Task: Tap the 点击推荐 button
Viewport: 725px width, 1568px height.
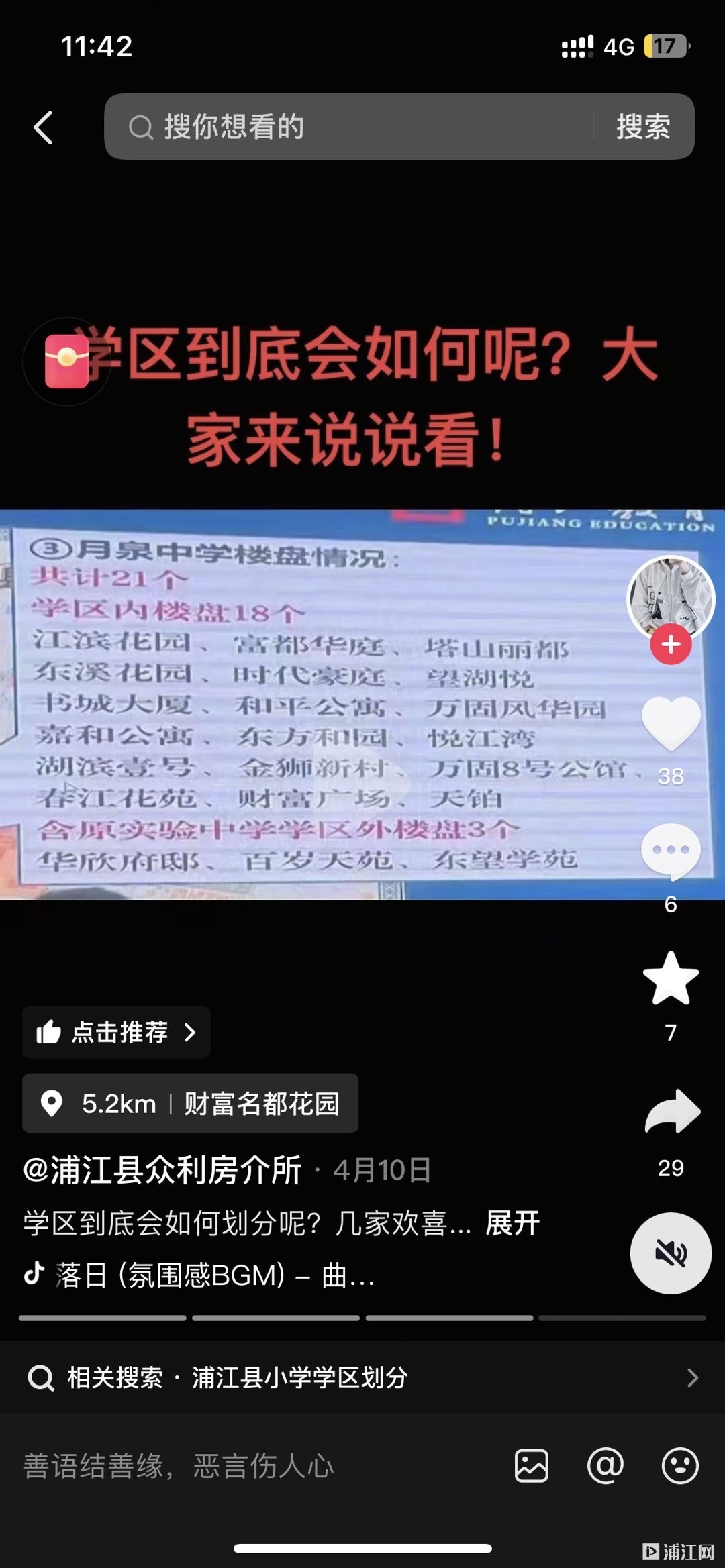Action: coord(116,1032)
